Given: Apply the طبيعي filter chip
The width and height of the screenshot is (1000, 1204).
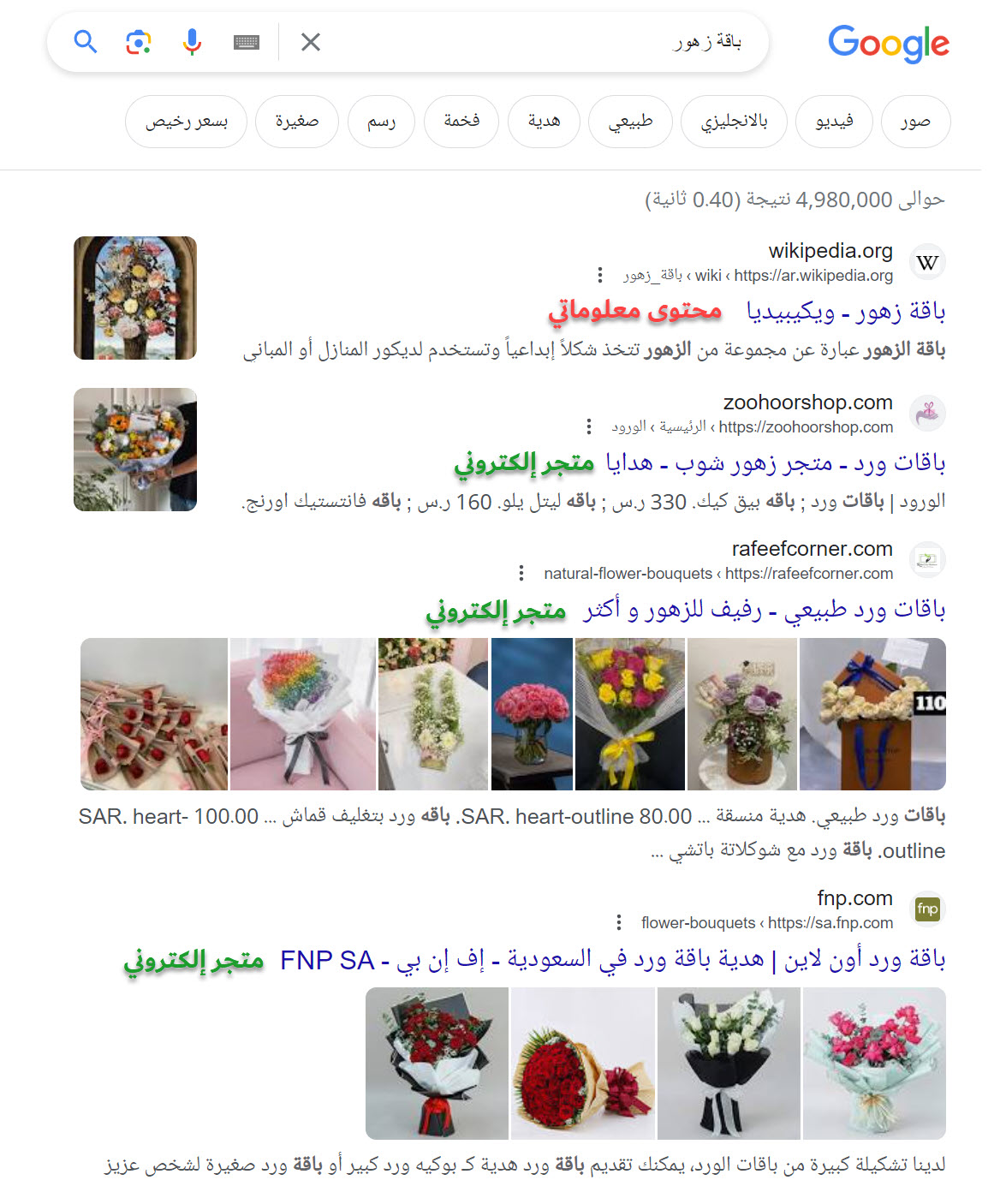Looking at the screenshot, I should click(630, 122).
